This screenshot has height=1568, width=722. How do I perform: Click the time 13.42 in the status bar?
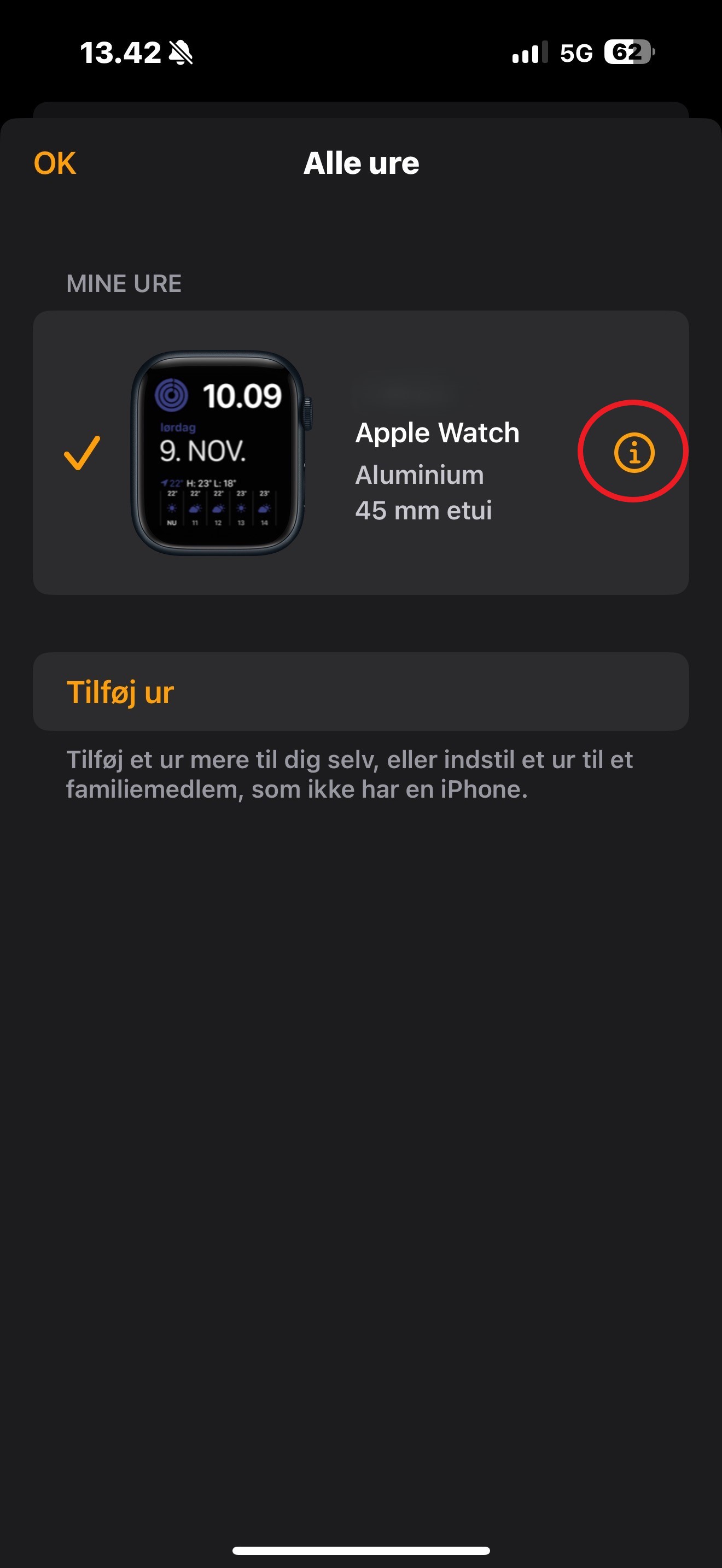pyautogui.click(x=122, y=54)
